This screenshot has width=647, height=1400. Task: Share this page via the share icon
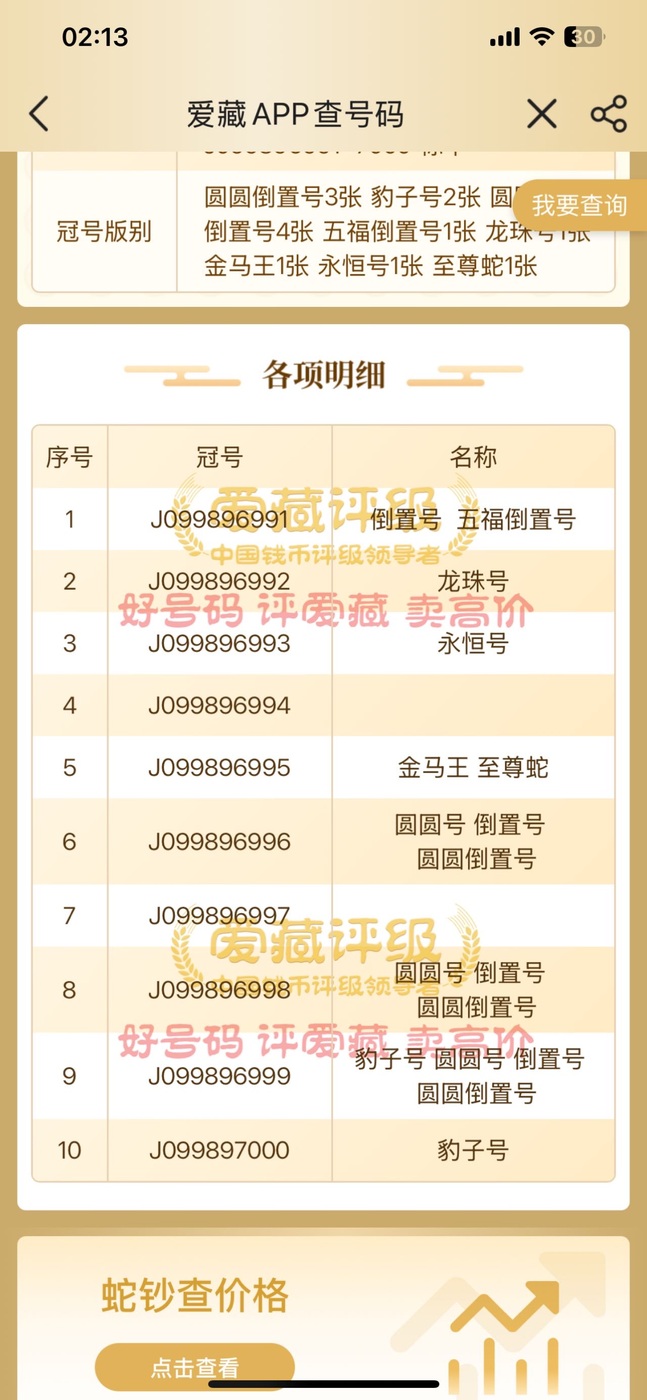pos(609,114)
